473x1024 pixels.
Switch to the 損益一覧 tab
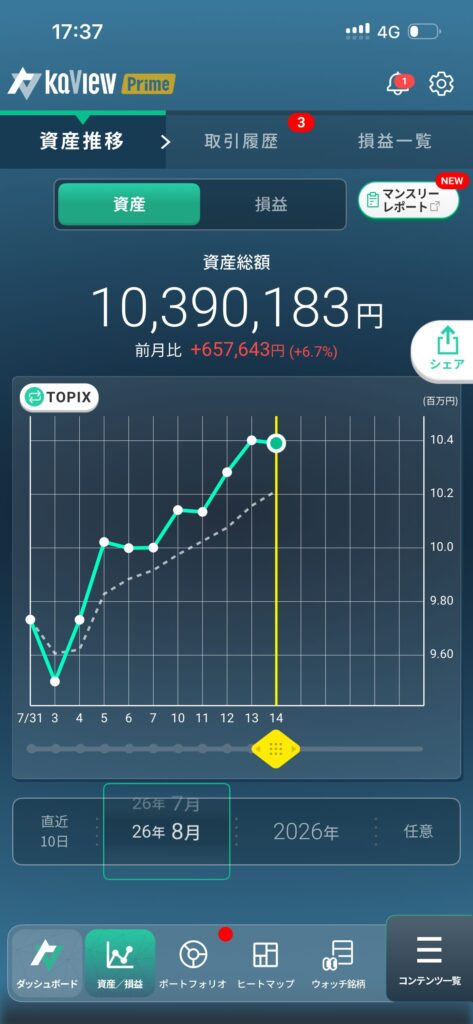395,141
